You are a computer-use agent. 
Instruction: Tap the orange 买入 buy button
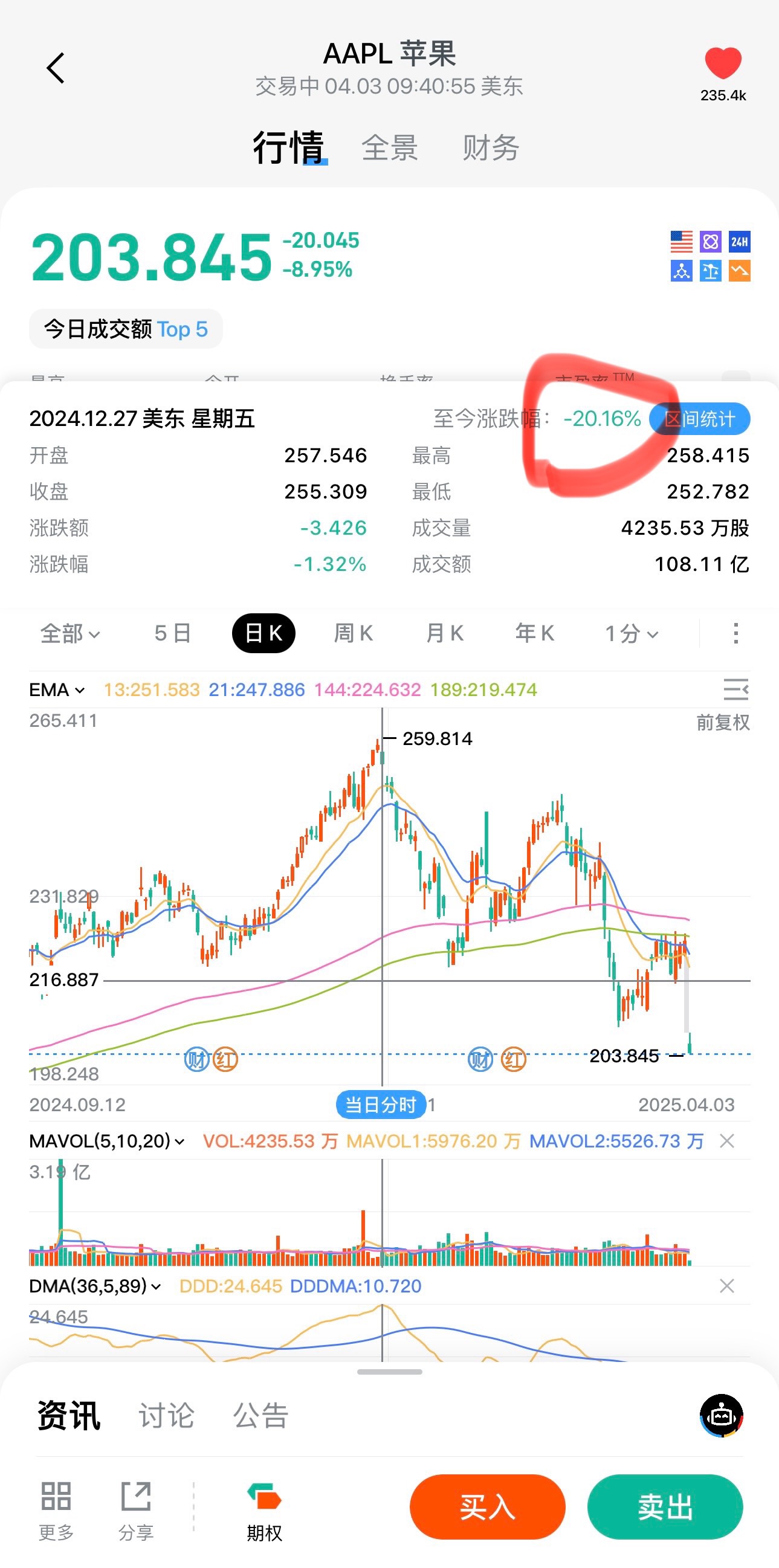pos(488,1506)
